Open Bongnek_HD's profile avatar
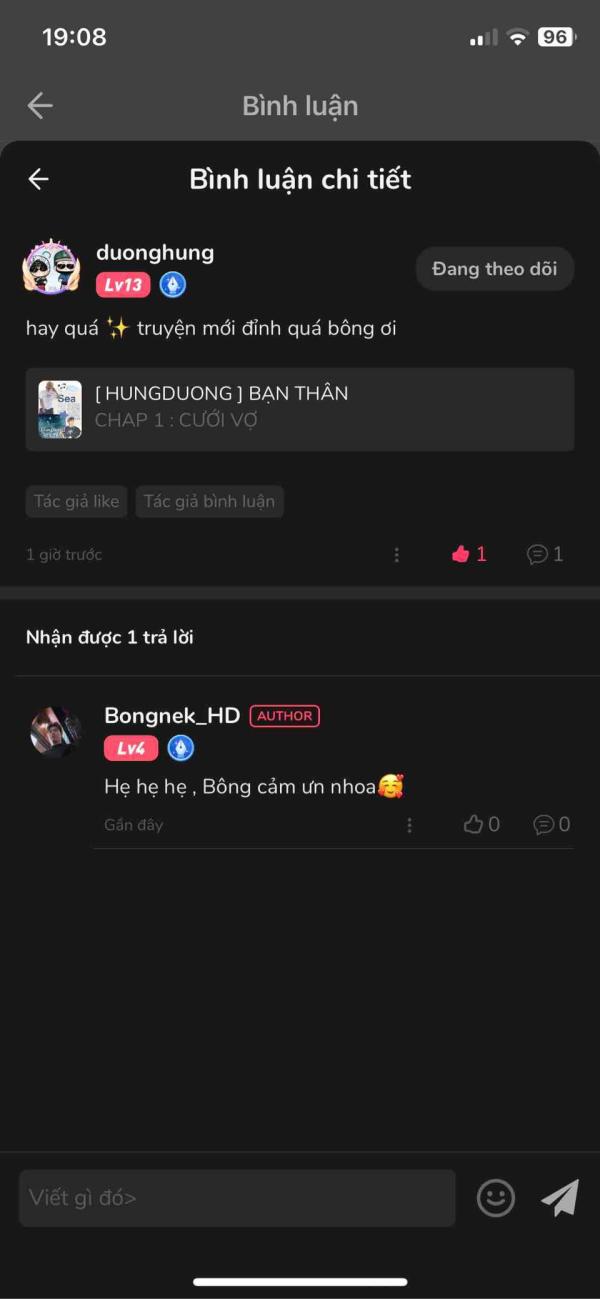This screenshot has height=1299, width=600. pos(55,732)
